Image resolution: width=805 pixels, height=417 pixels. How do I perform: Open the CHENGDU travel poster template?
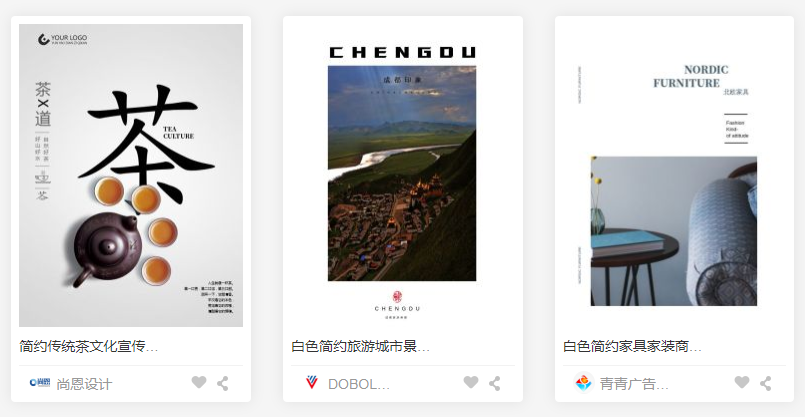tap(402, 175)
